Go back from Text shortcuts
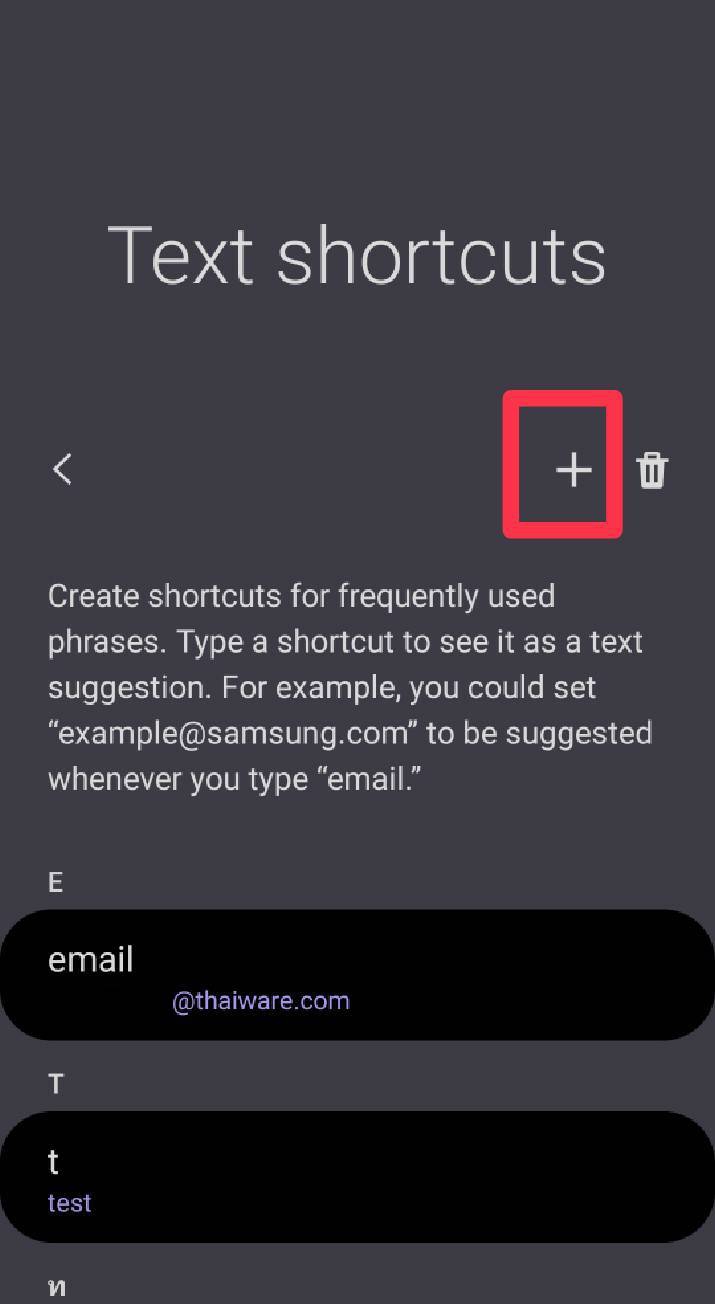This screenshot has width=715, height=1304. coord(63,468)
